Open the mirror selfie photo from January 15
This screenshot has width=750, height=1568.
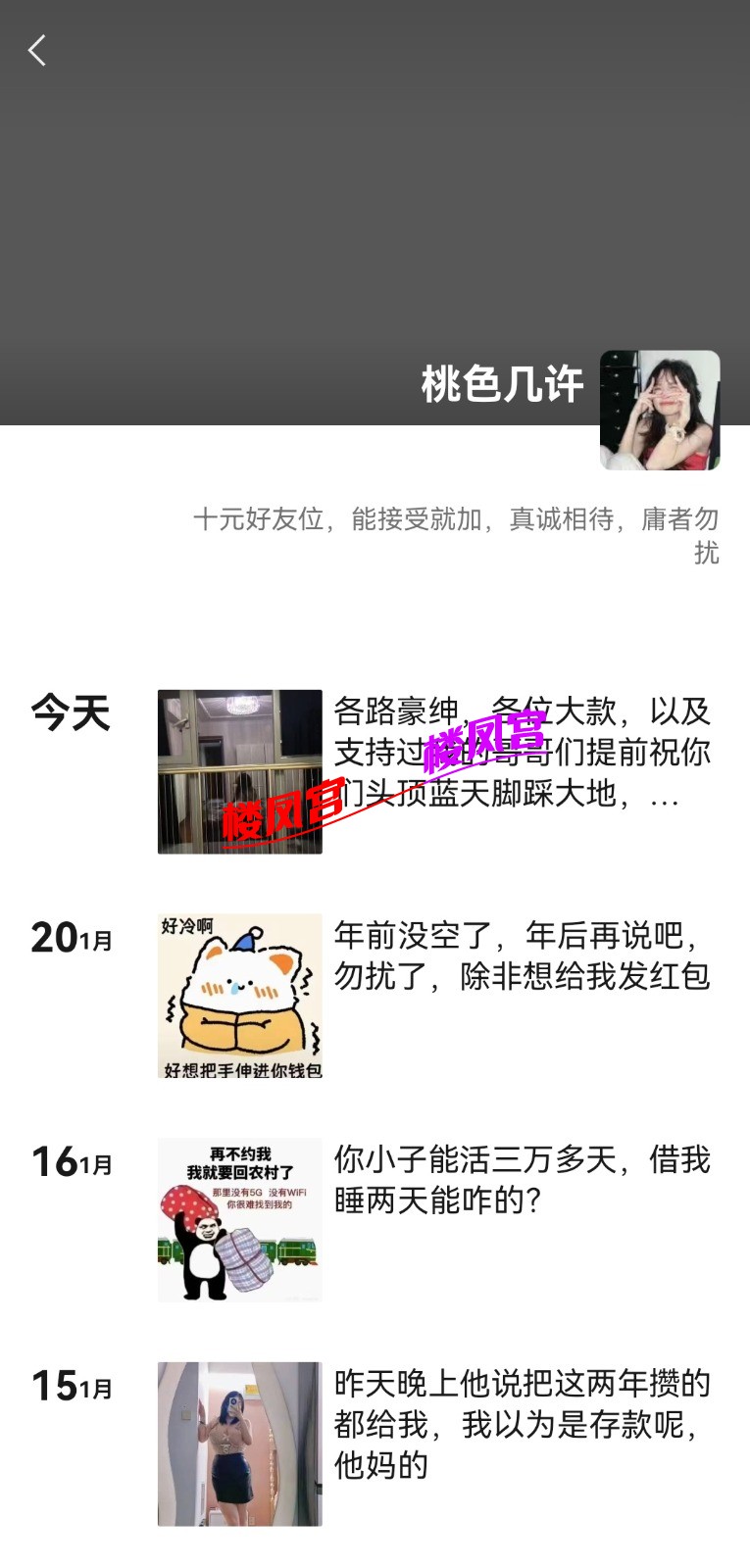point(239,1444)
